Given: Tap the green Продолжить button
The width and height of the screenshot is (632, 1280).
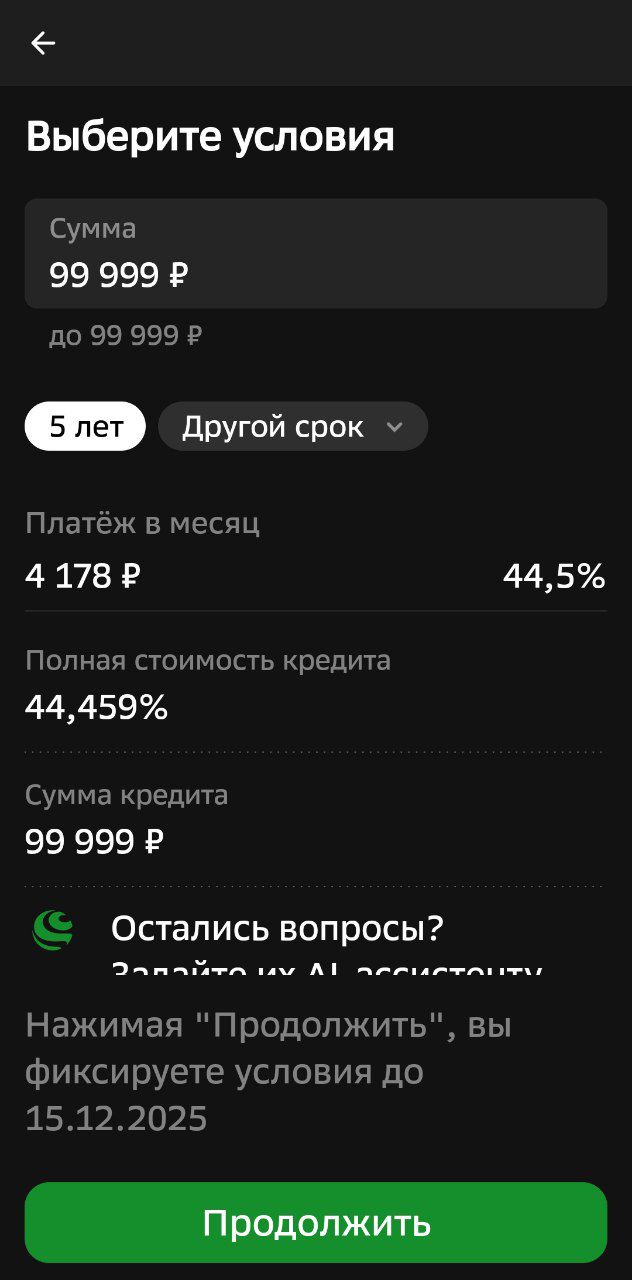Looking at the screenshot, I should (315, 1222).
